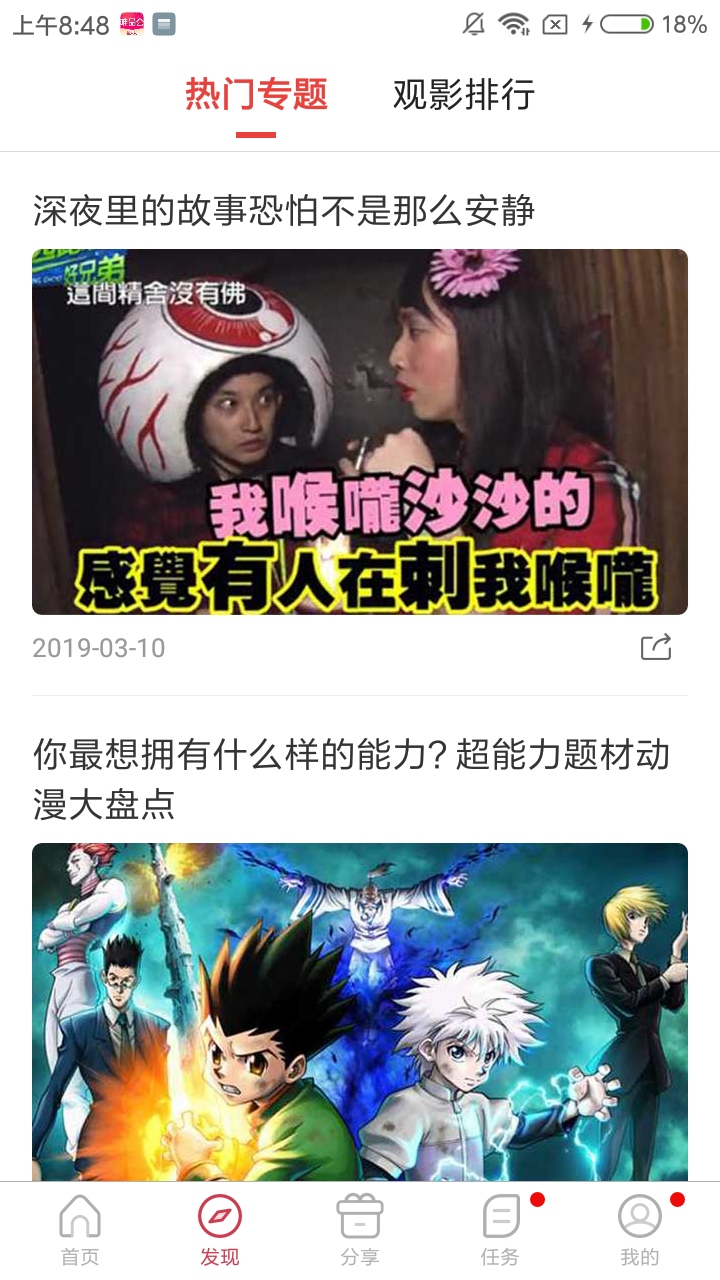Go to the 首页 tab
The height and width of the screenshot is (1280, 720).
pos(80,1231)
